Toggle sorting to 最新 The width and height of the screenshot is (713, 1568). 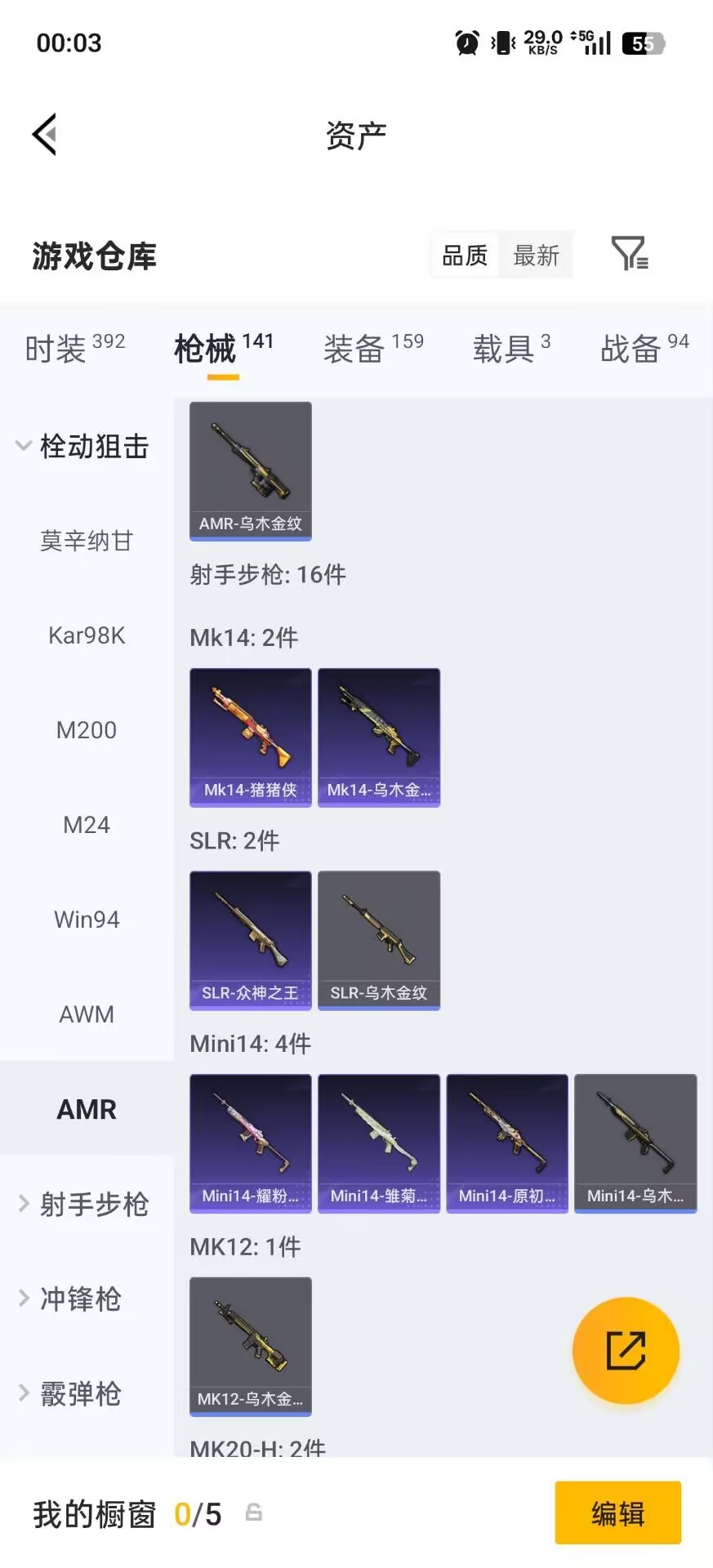pyautogui.click(x=536, y=255)
